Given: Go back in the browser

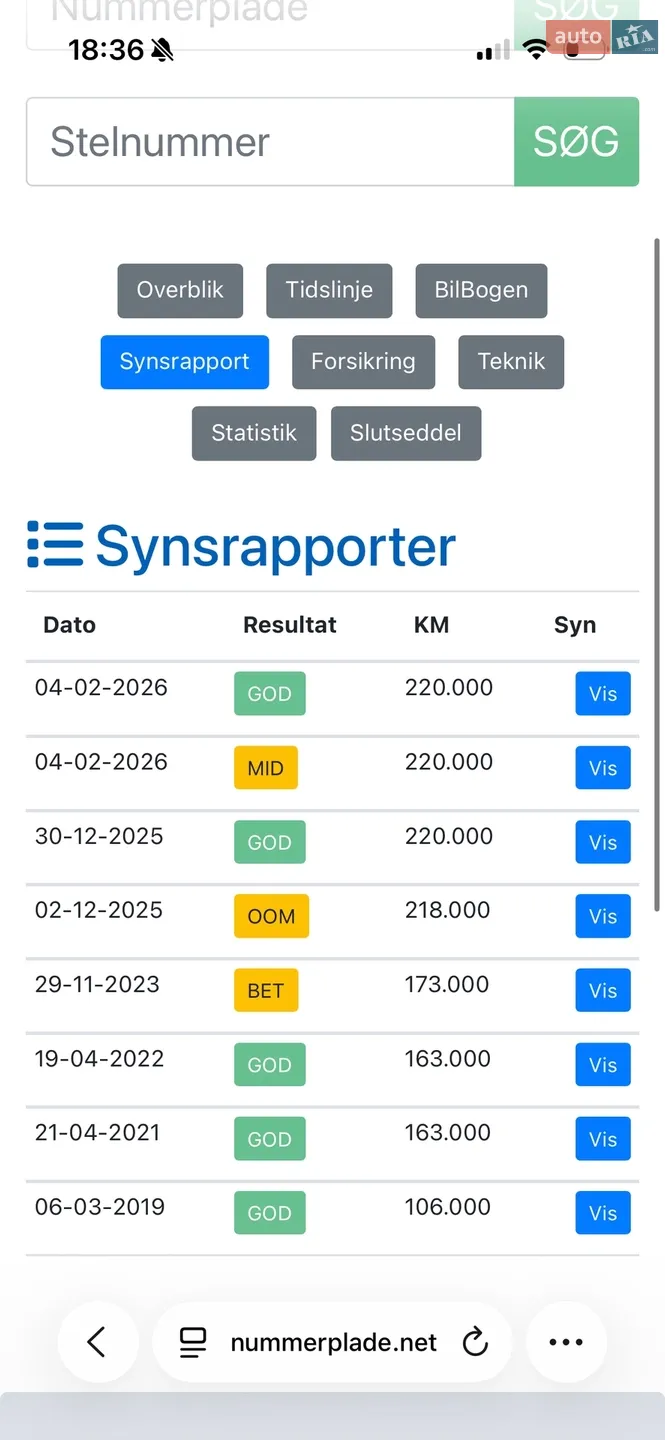Looking at the screenshot, I should click(97, 1342).
